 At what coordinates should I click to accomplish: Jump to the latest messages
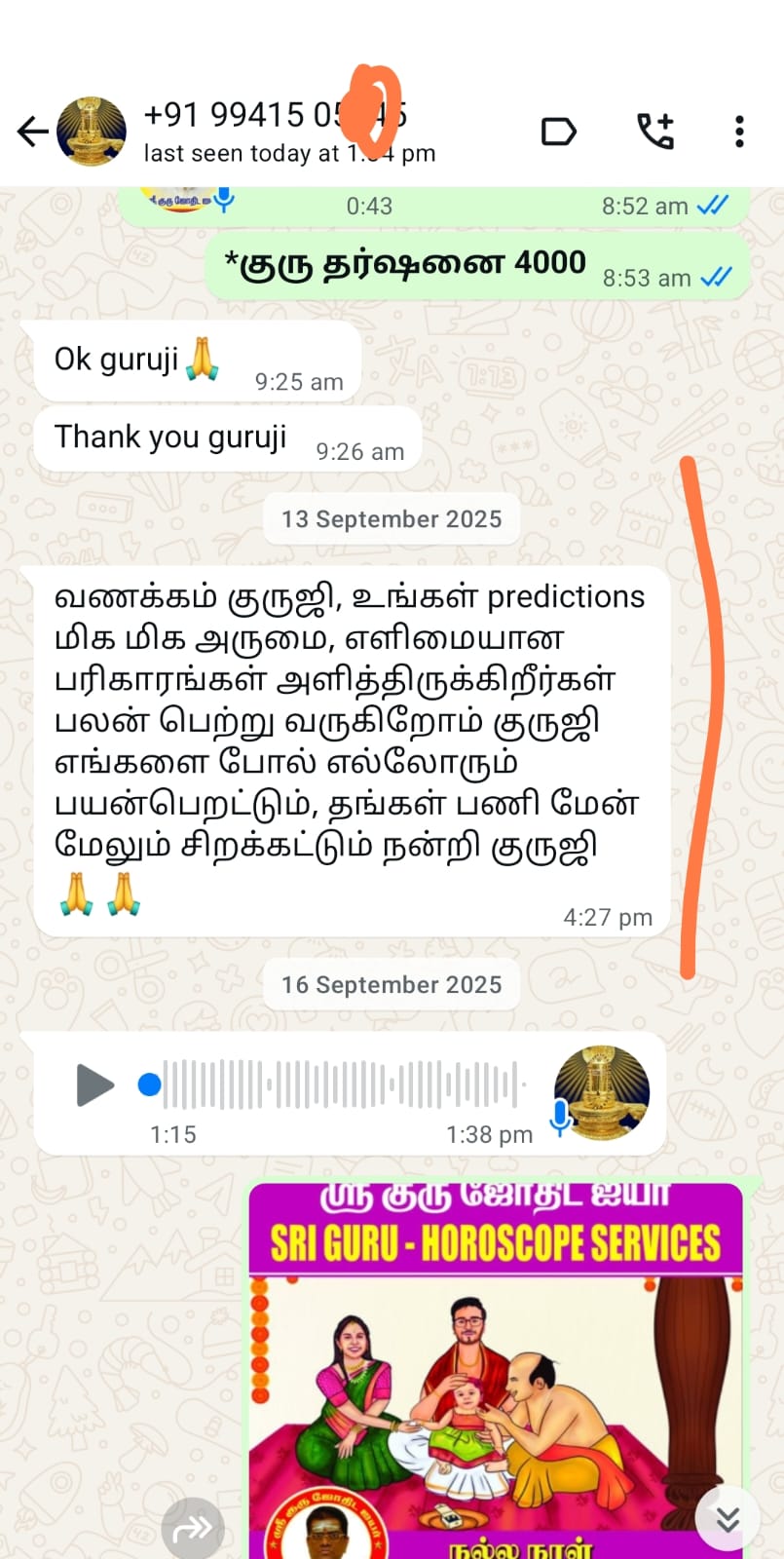coord(727,1518)
